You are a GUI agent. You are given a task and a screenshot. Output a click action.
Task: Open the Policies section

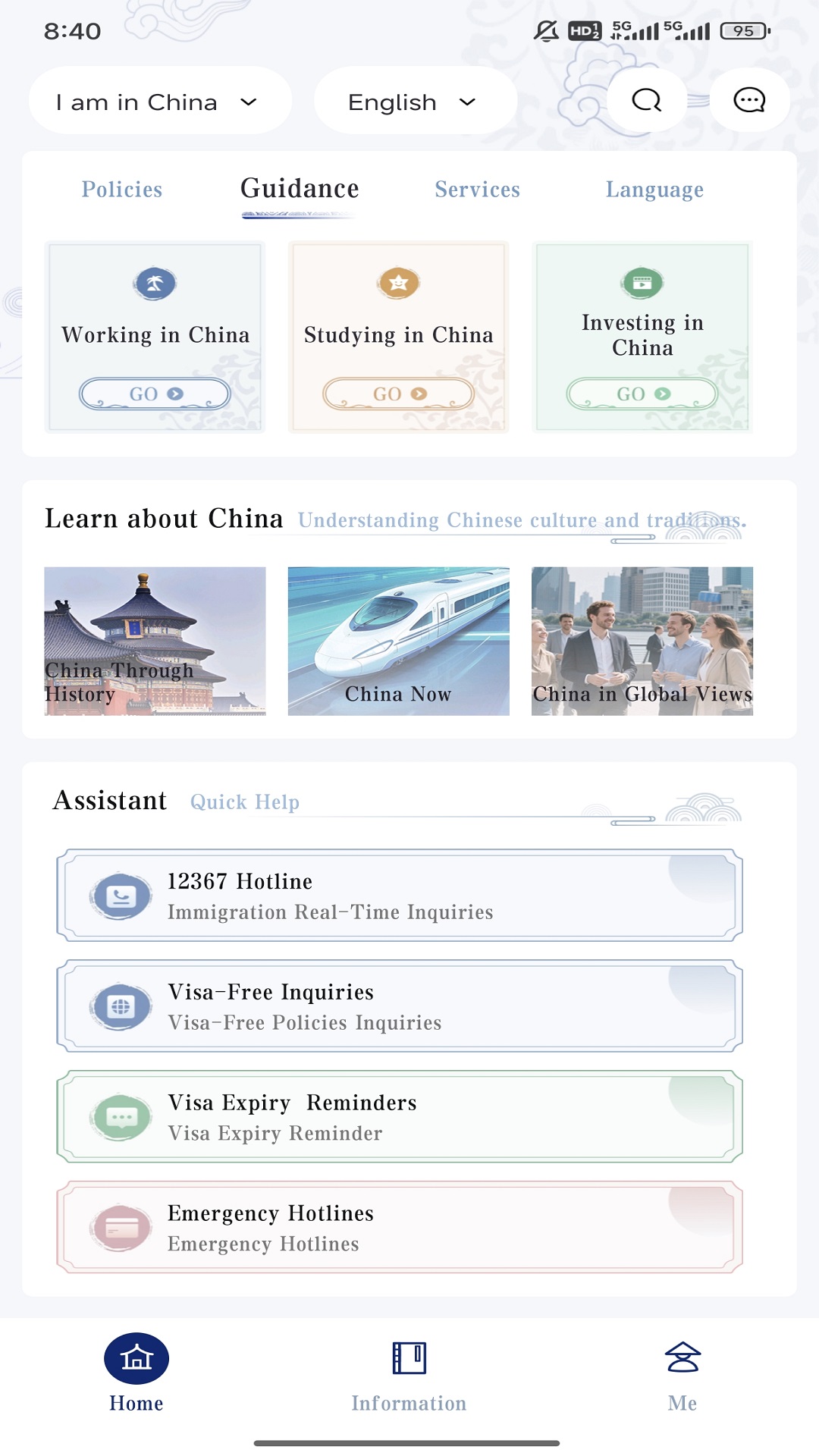pyautogui.click(x=121, y=190)
